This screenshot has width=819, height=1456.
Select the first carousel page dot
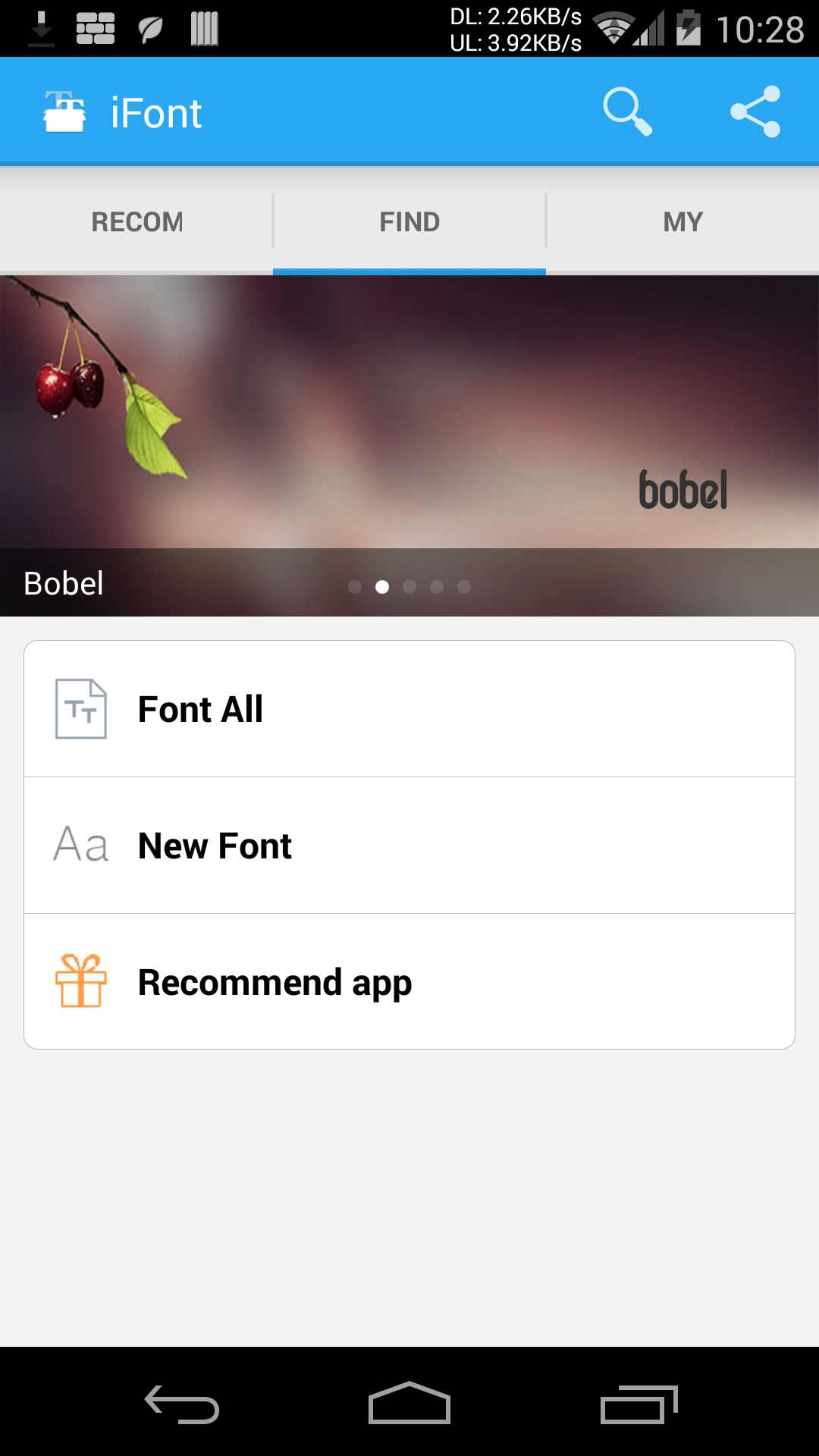click(355, 586)
